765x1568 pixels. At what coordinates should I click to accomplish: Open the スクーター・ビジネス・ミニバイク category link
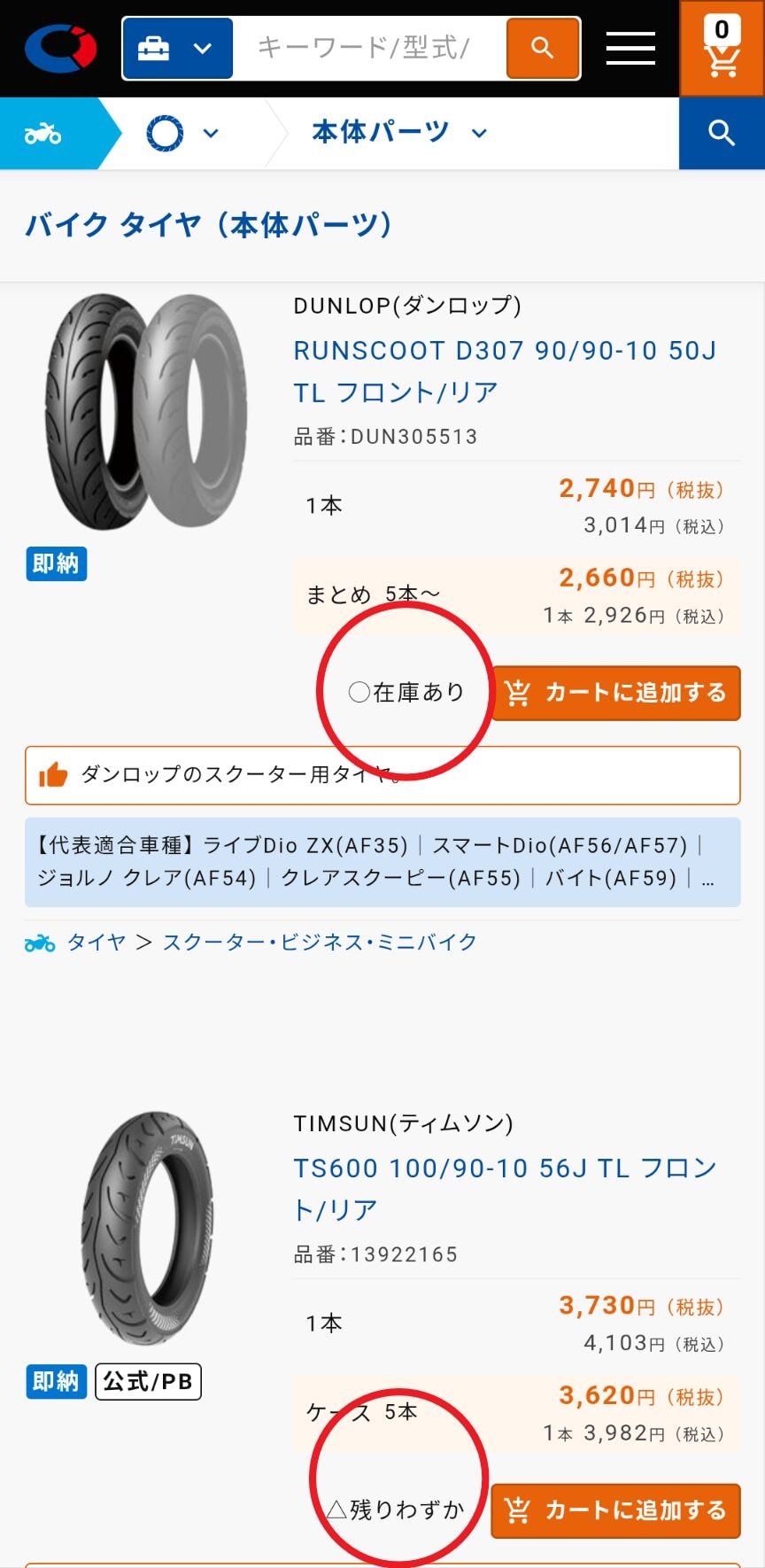click(320, 943)
